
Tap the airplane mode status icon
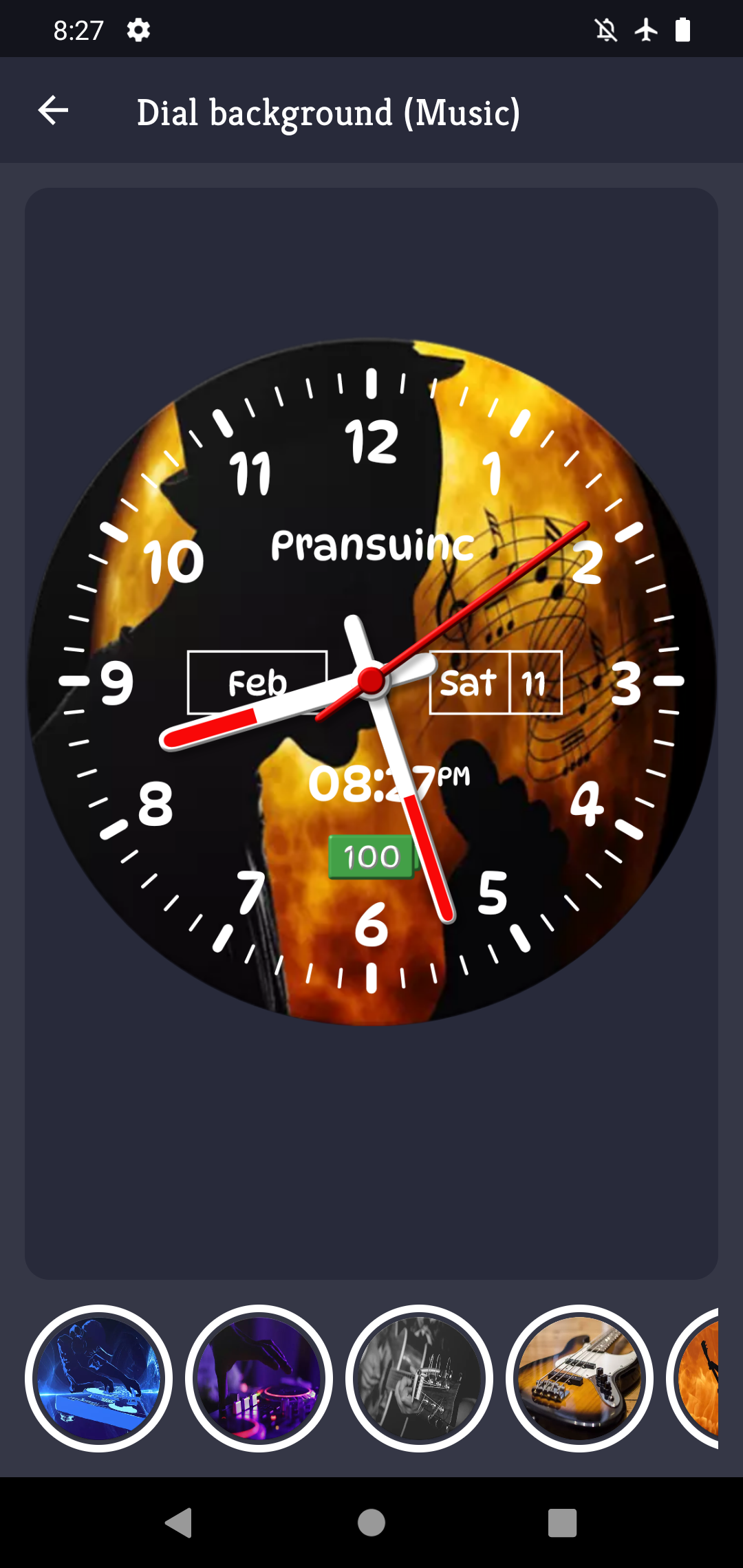click(x=645, y=29)
